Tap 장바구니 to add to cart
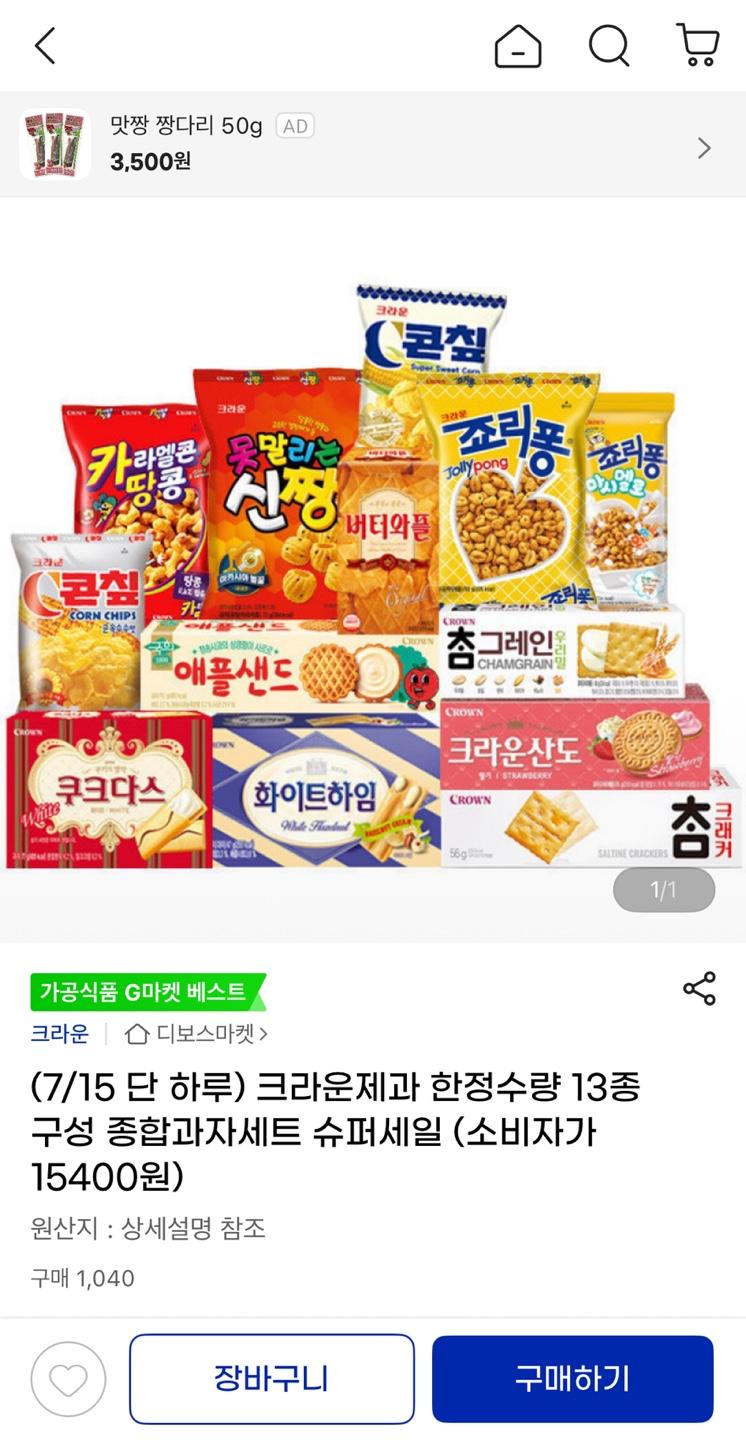Viewport: 746px width, 1440px height. point(271,1378)
